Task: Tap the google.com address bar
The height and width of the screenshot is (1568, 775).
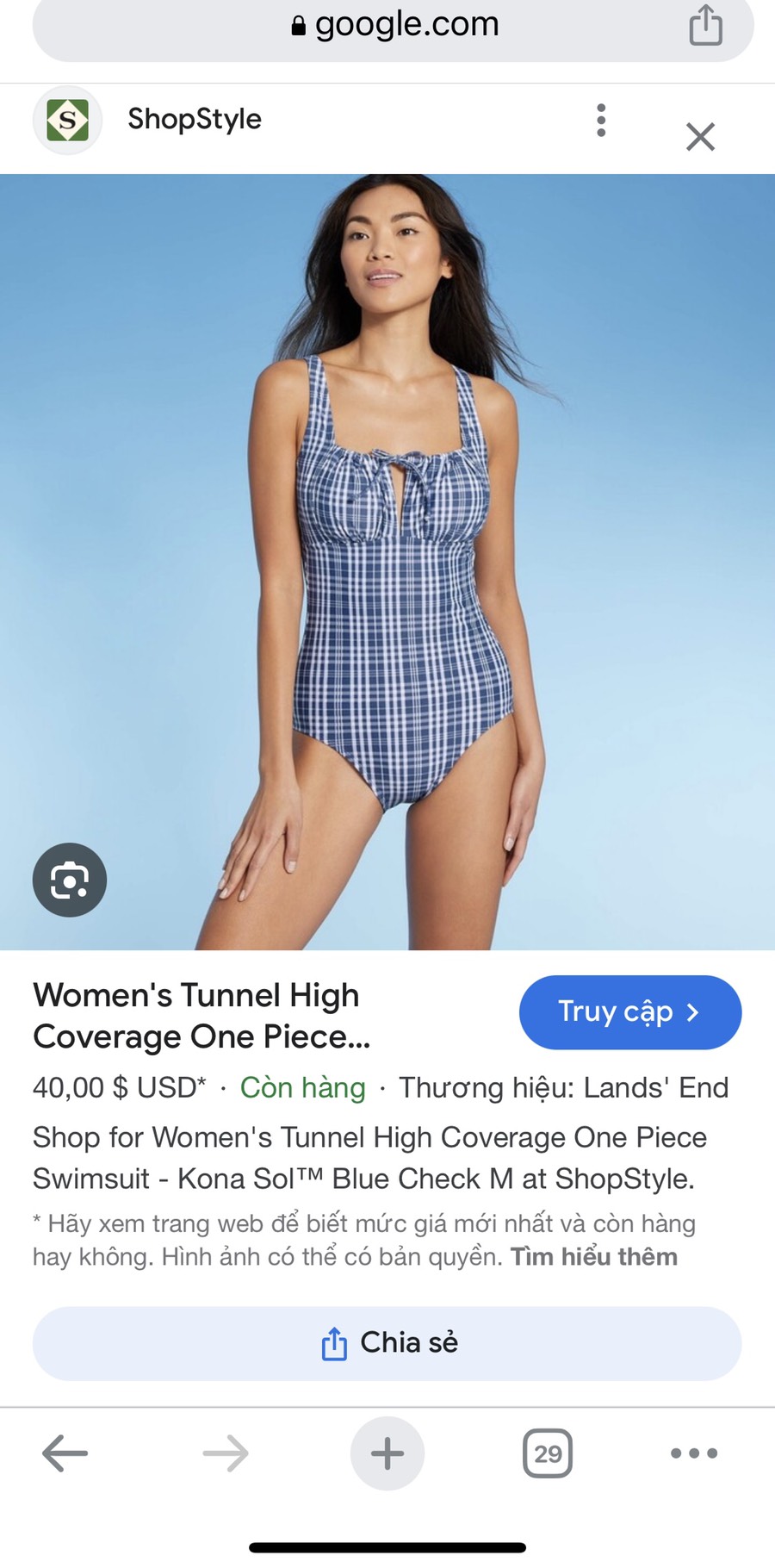Action: pos(405,24)
